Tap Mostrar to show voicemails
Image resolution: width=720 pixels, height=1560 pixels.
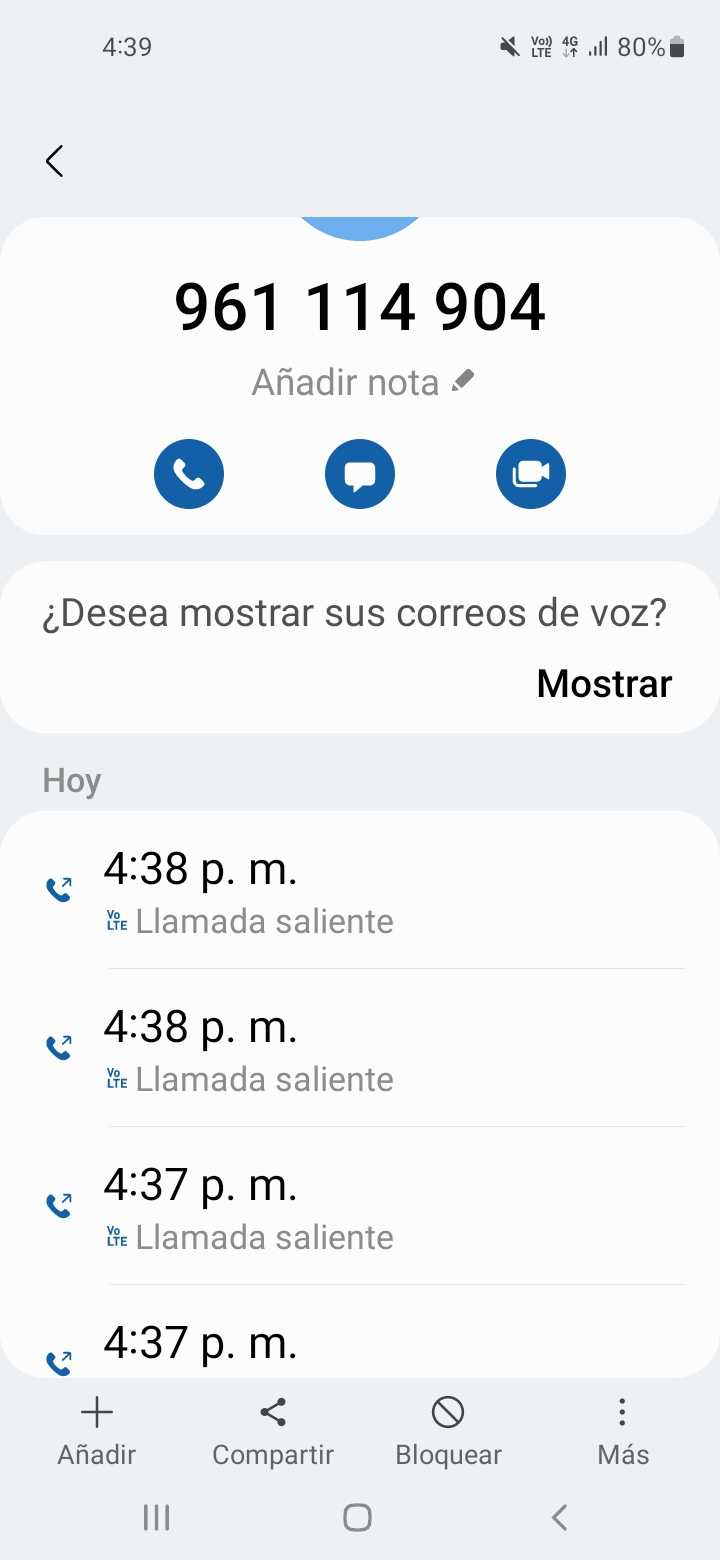point(604,684)
